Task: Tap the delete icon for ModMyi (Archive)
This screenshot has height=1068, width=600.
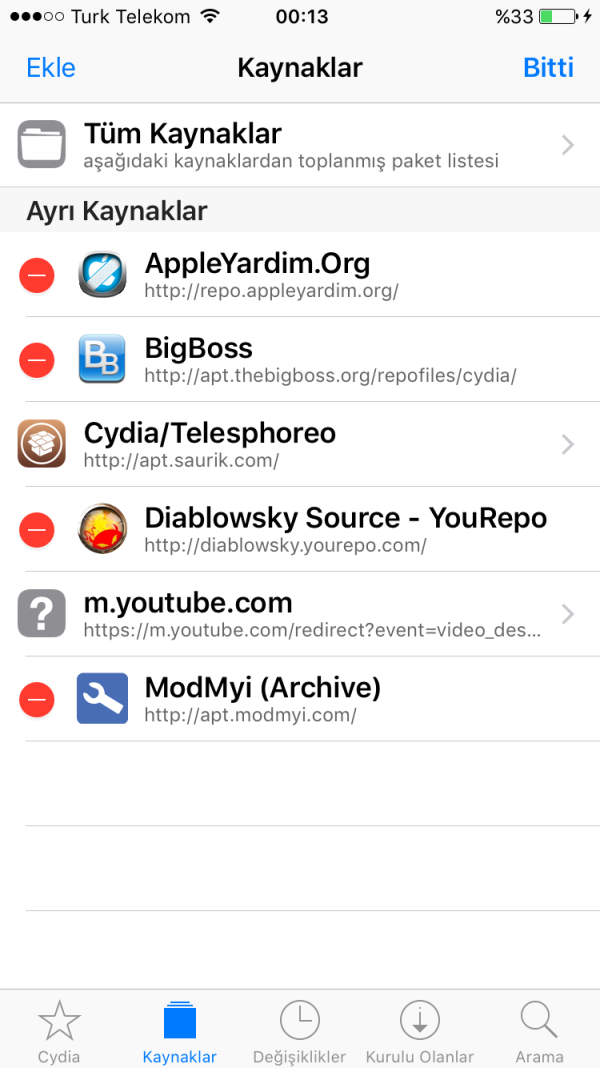Action: click(37, 699)
